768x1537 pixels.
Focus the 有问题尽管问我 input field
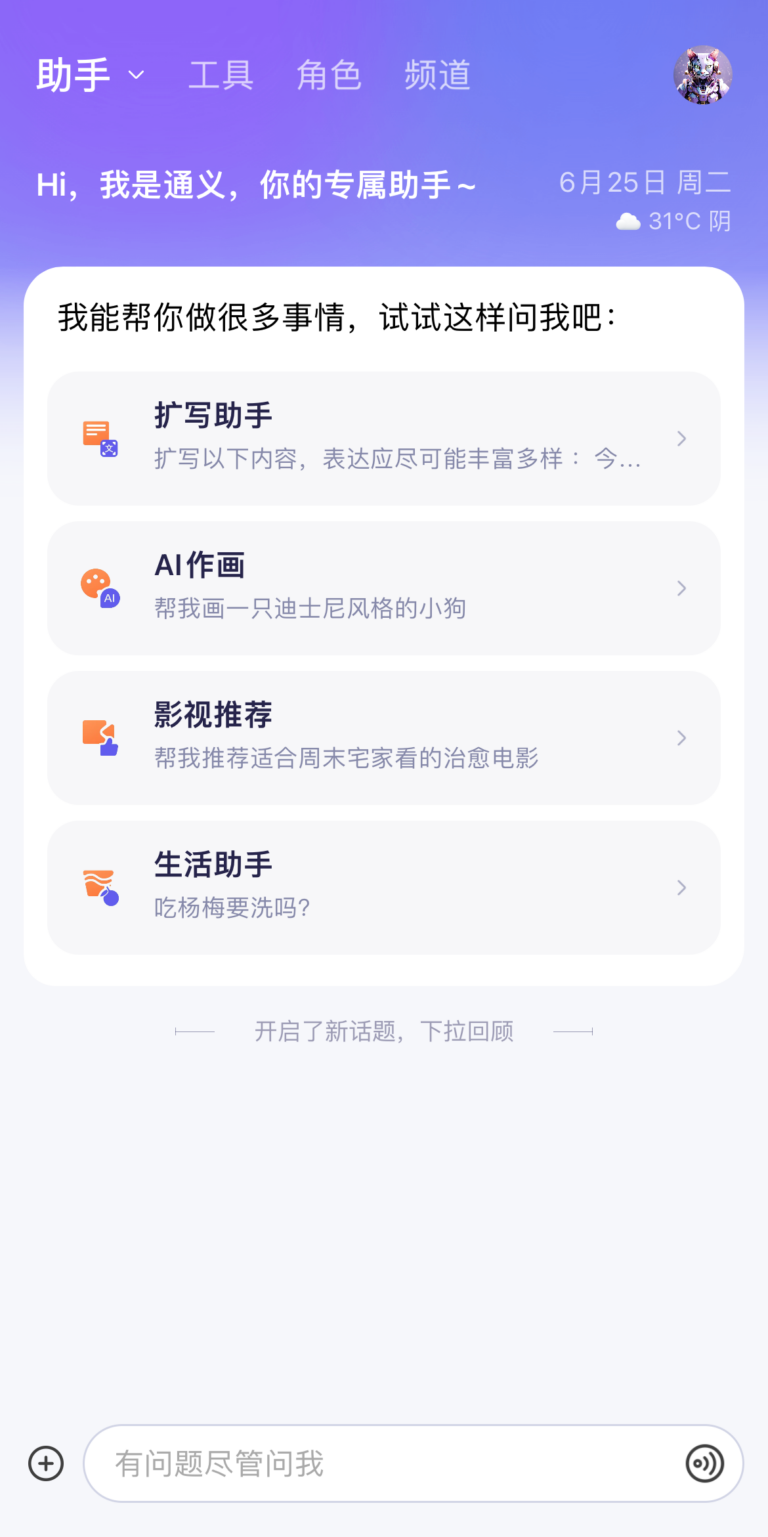pyautogui.click(x=380, y=1464)
